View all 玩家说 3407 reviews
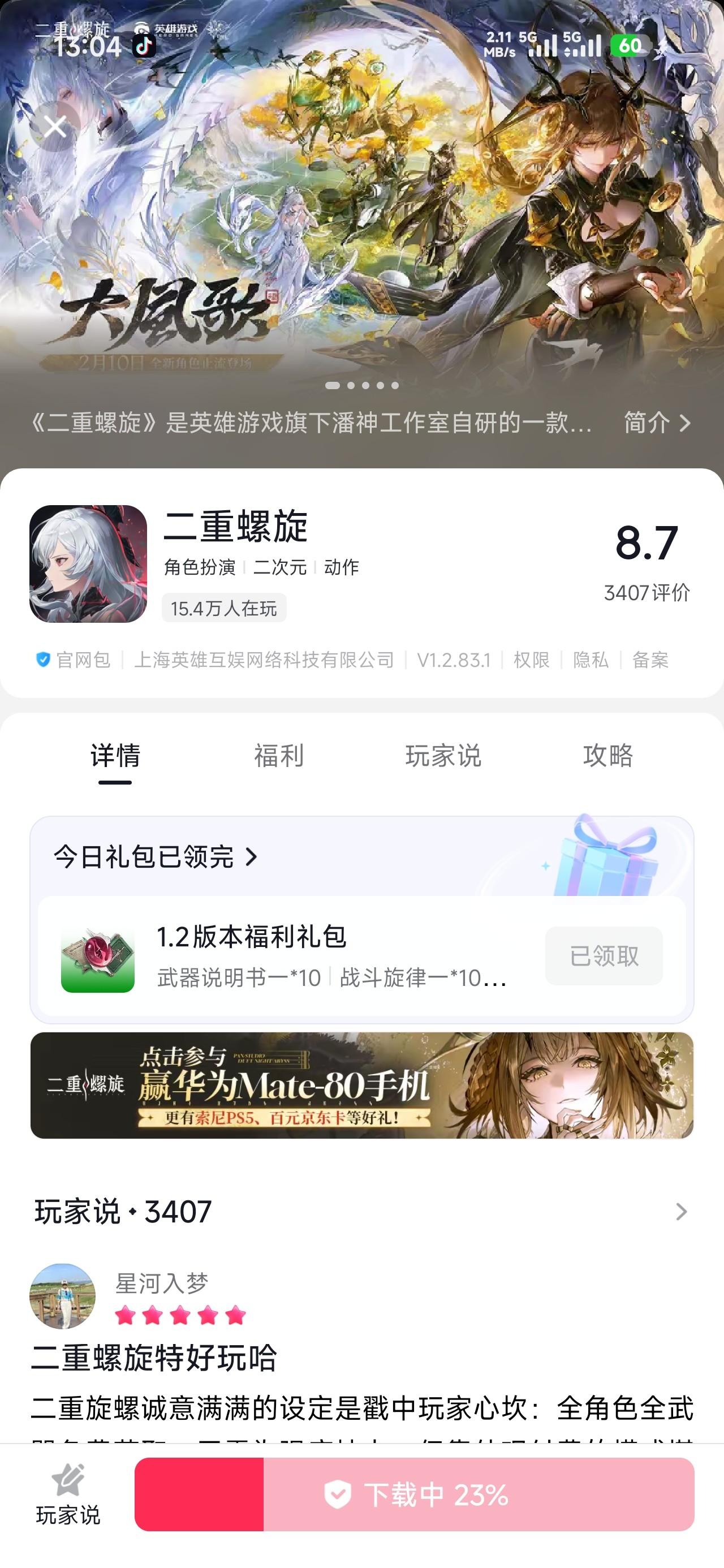The height and width of the screenshot is (1568, 724). [681, 1212]
